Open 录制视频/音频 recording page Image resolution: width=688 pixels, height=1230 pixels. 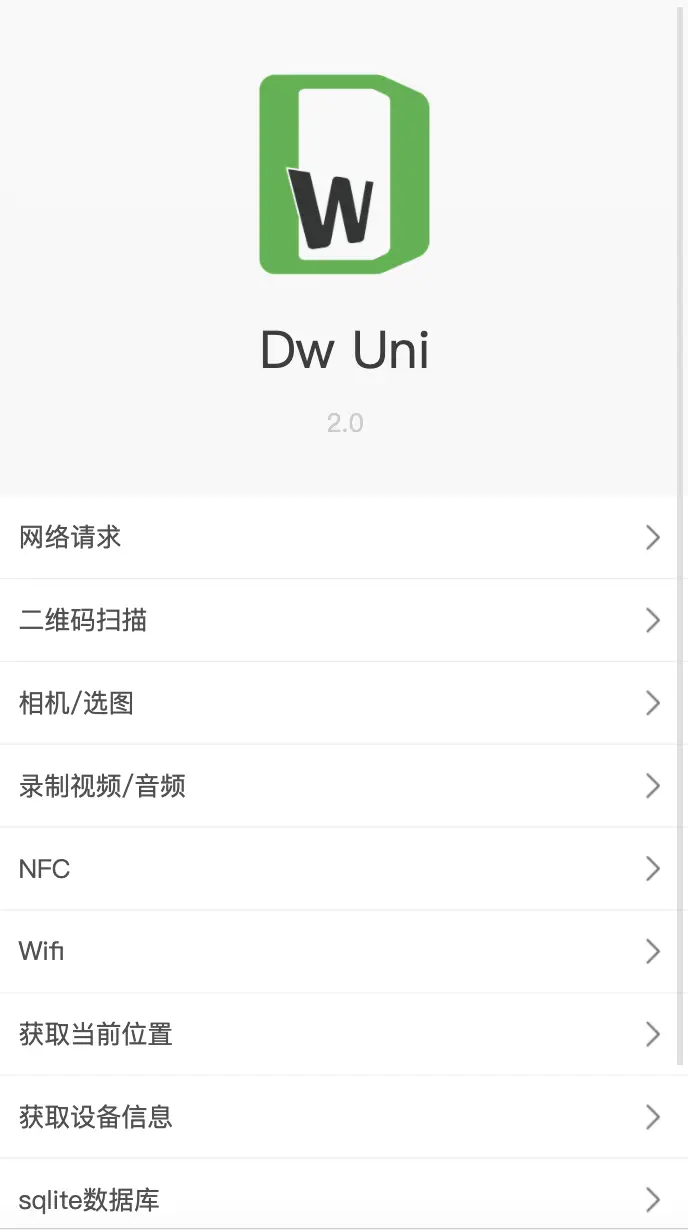tap(340, 786)
